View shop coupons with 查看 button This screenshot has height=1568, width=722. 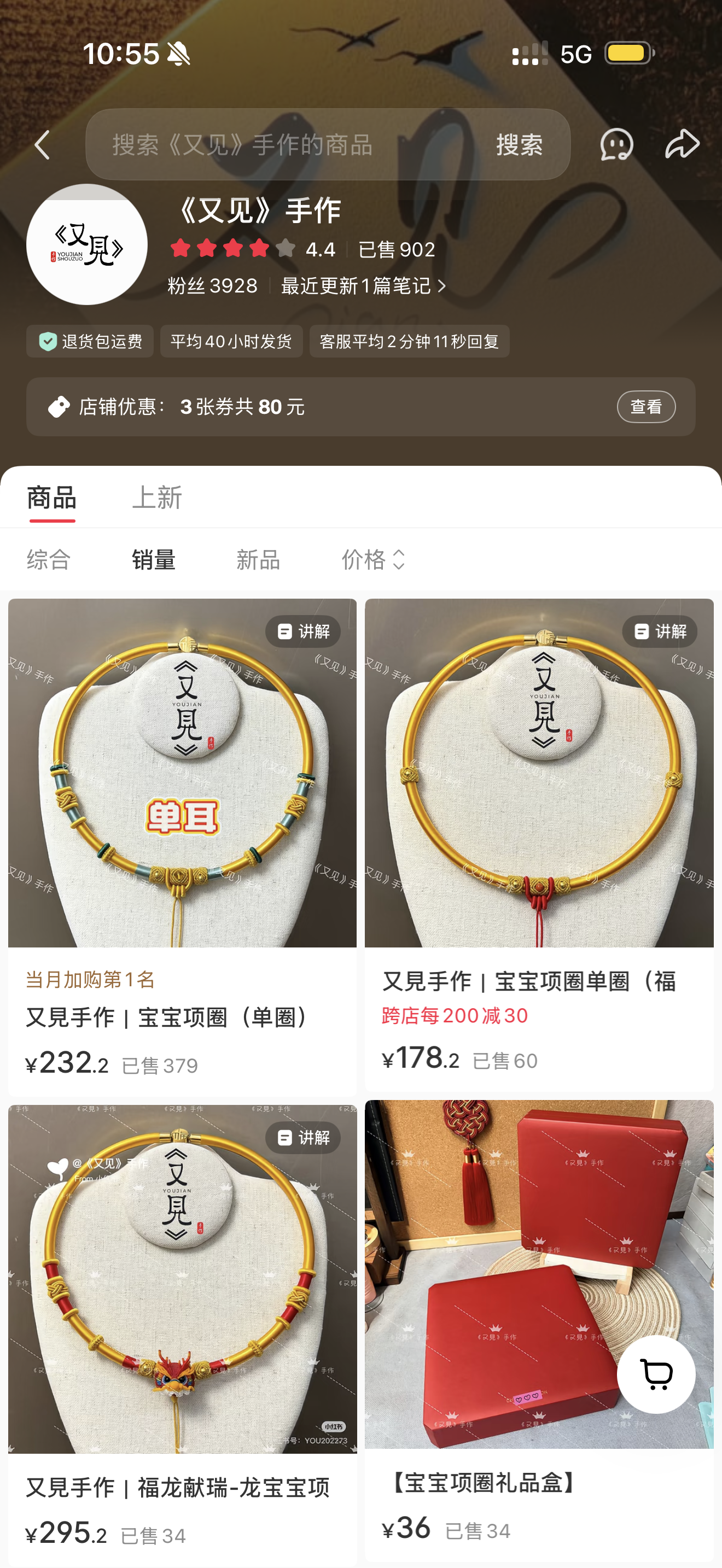(x=646, y=407)
